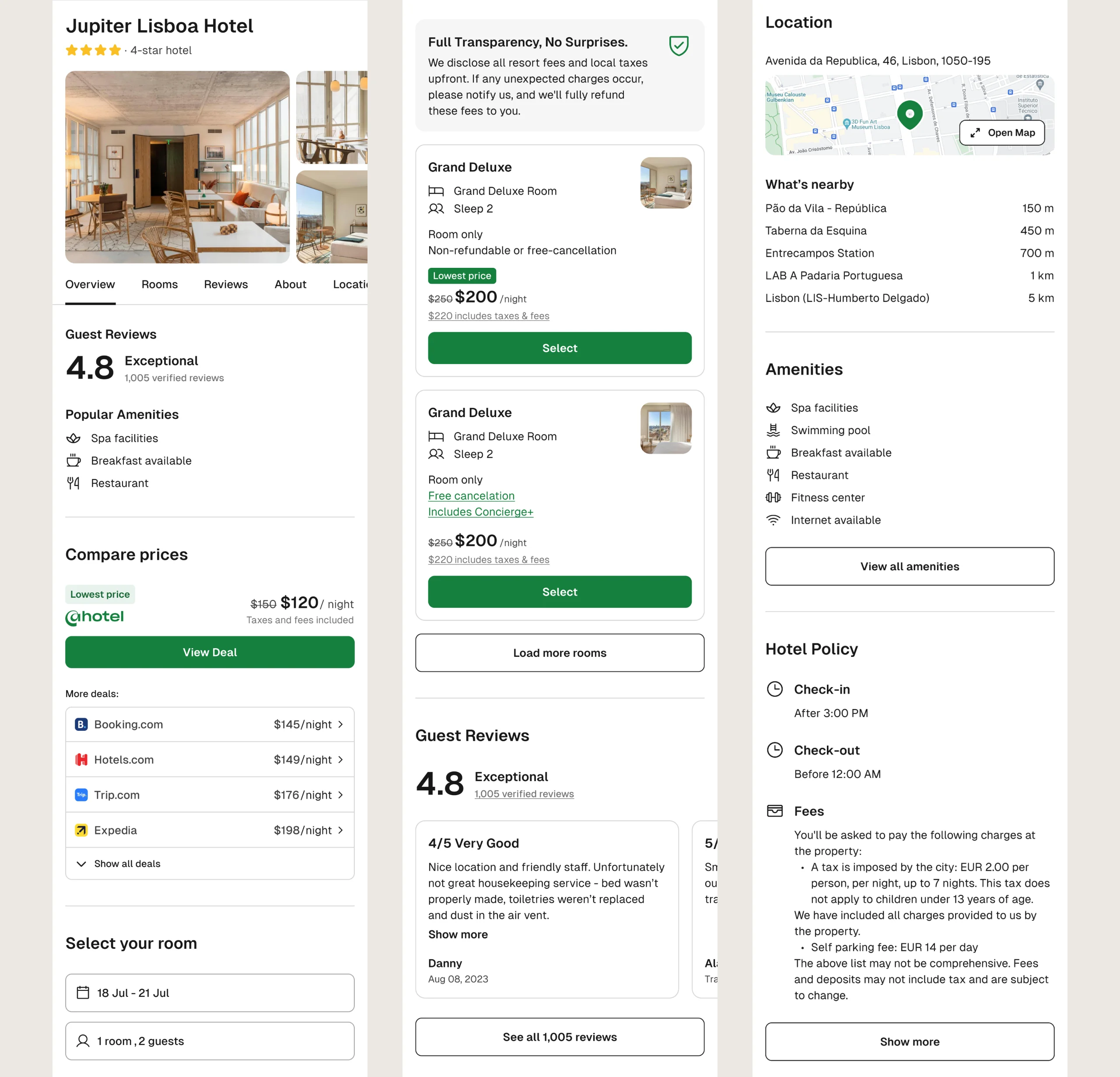Screen dimensions: 1120x1077
Task: Open the Hotels.com deal at $149/night
Action: click(210, 760)
